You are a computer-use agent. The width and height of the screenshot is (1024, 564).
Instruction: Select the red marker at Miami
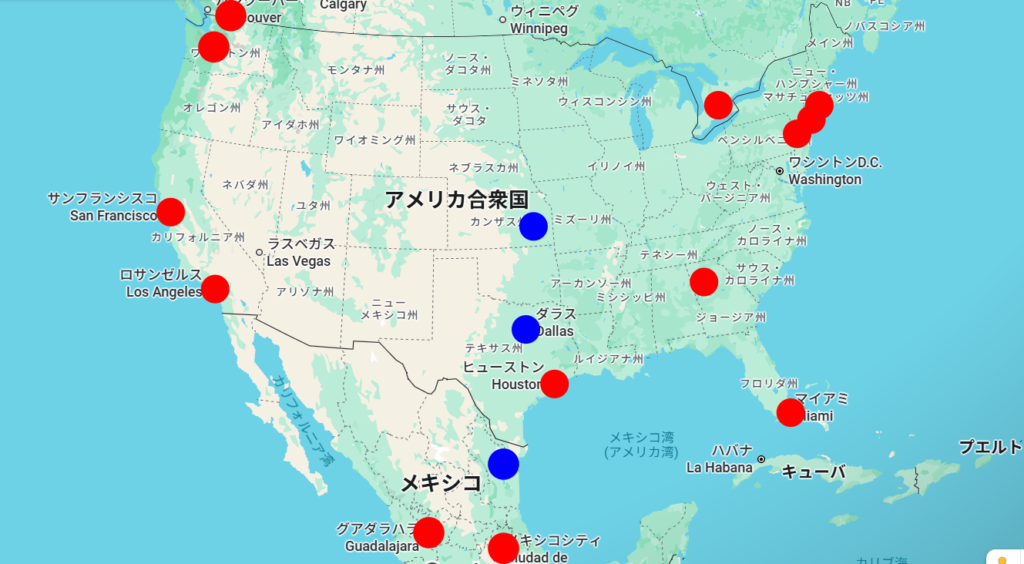pyautogui.click(x=790, y=413)
